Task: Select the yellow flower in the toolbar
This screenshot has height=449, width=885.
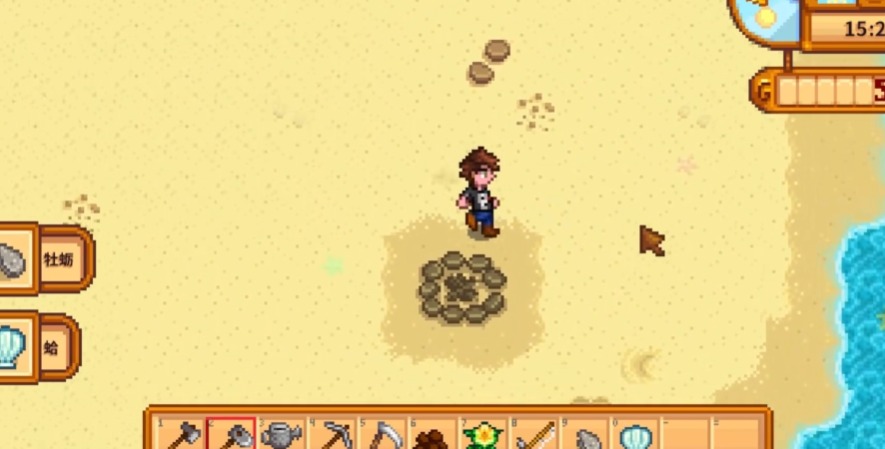Action: click(484, 436)
